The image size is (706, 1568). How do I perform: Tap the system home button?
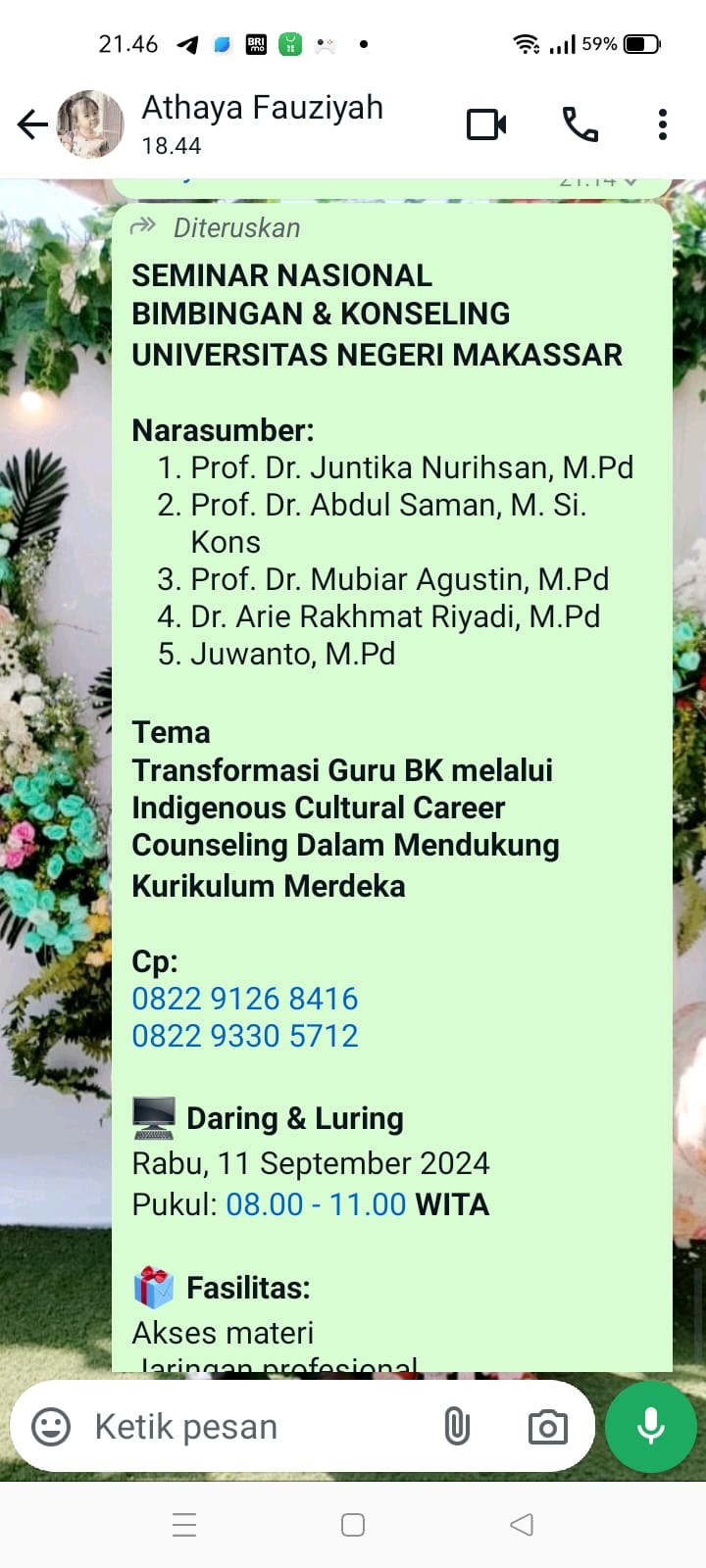point(353,1525)
